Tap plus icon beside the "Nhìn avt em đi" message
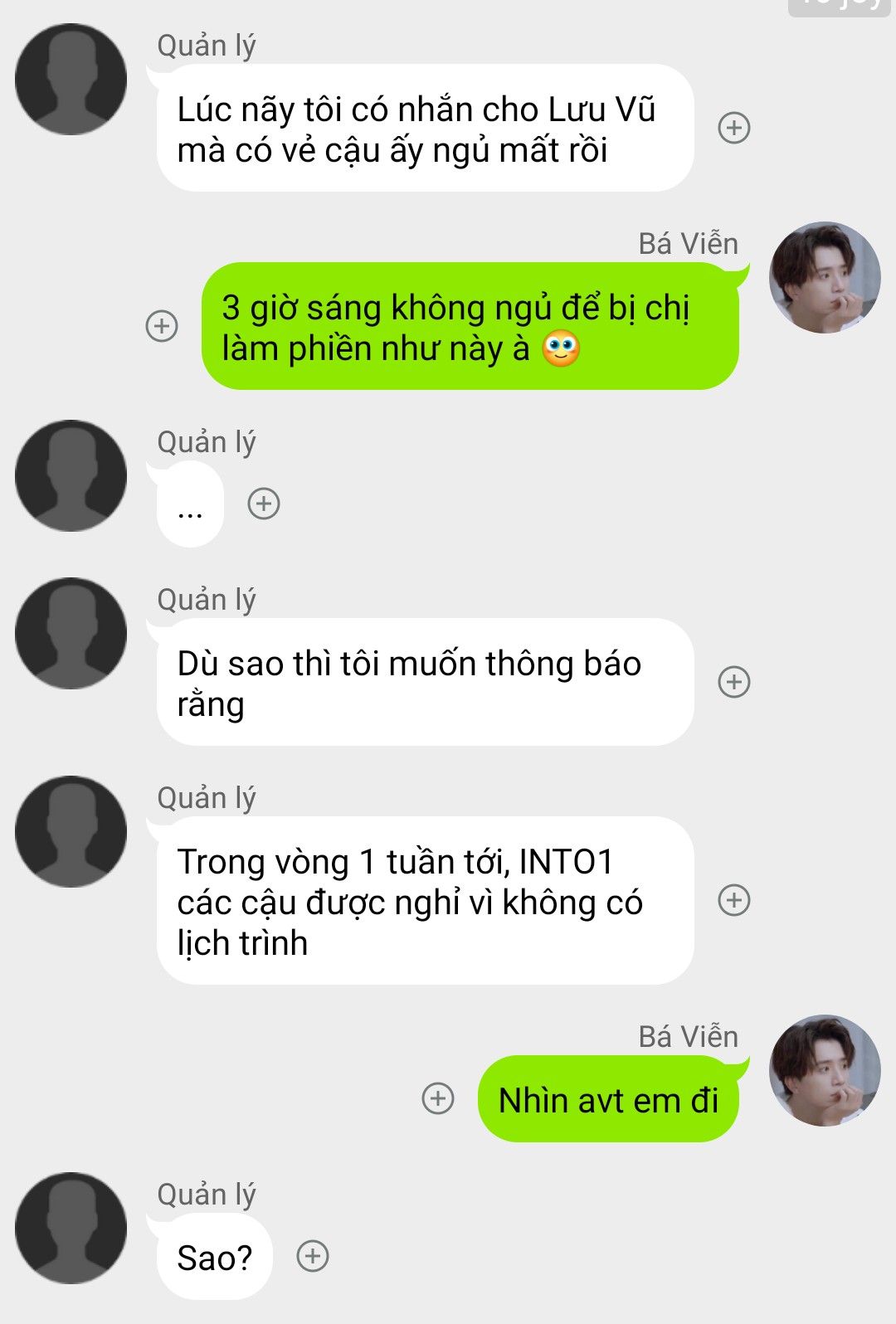The width and height of the screenshot is (896, 1324). coord(438,1098)
